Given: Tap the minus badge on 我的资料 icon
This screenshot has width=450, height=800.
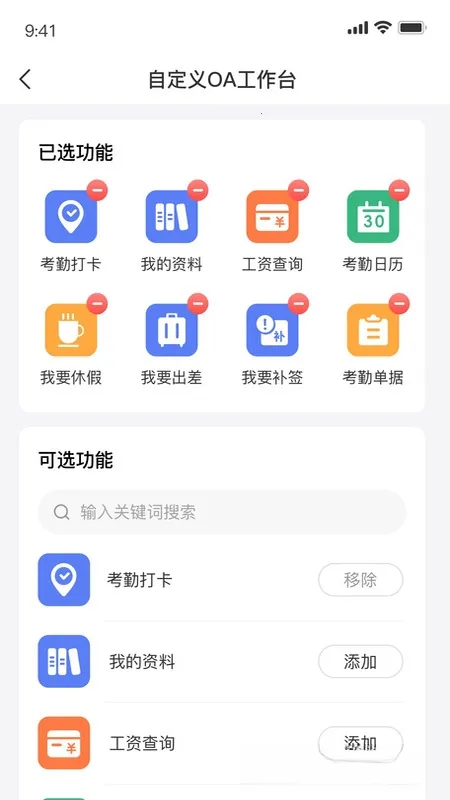Looking at the screenshot, I should [197, 190].
